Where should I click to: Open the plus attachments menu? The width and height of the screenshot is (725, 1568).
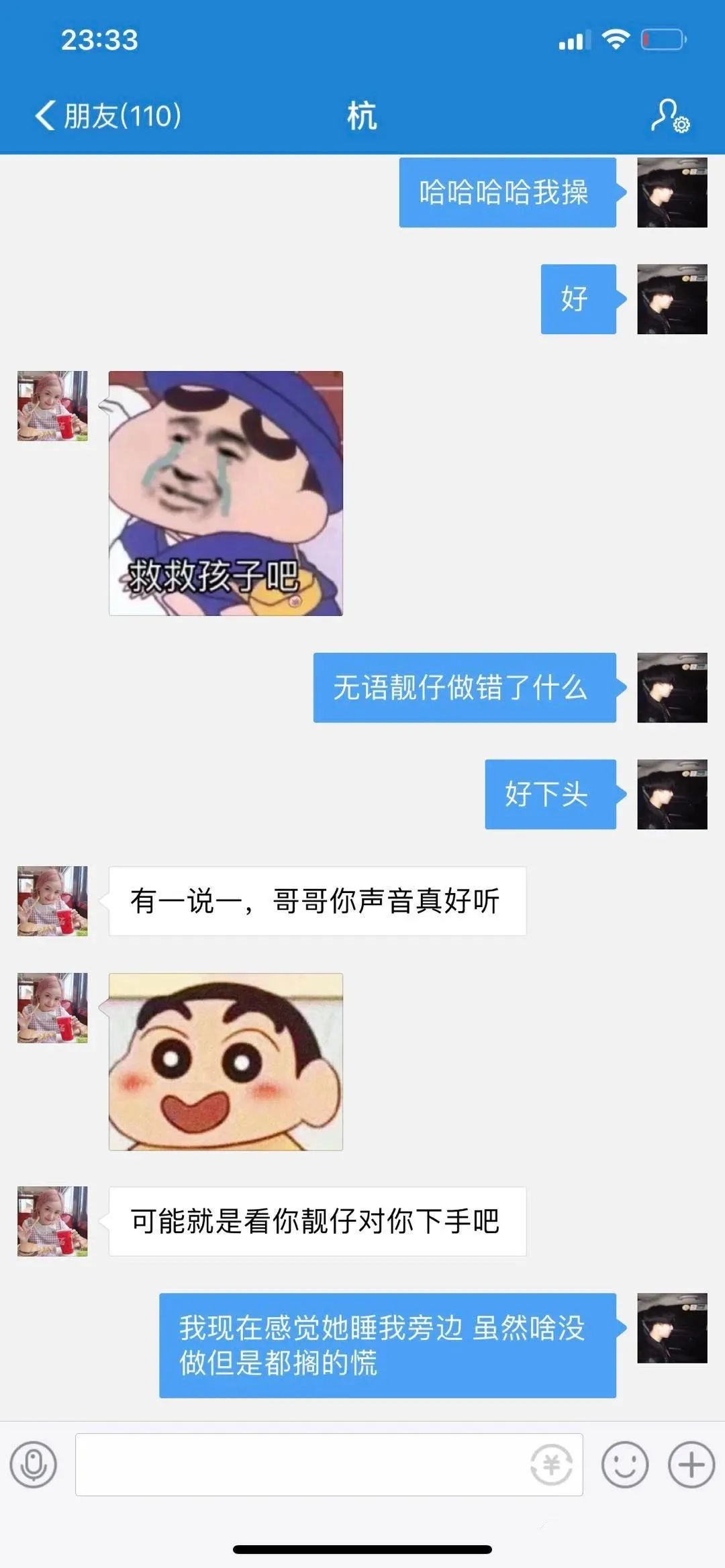(x=691, y=1465)
